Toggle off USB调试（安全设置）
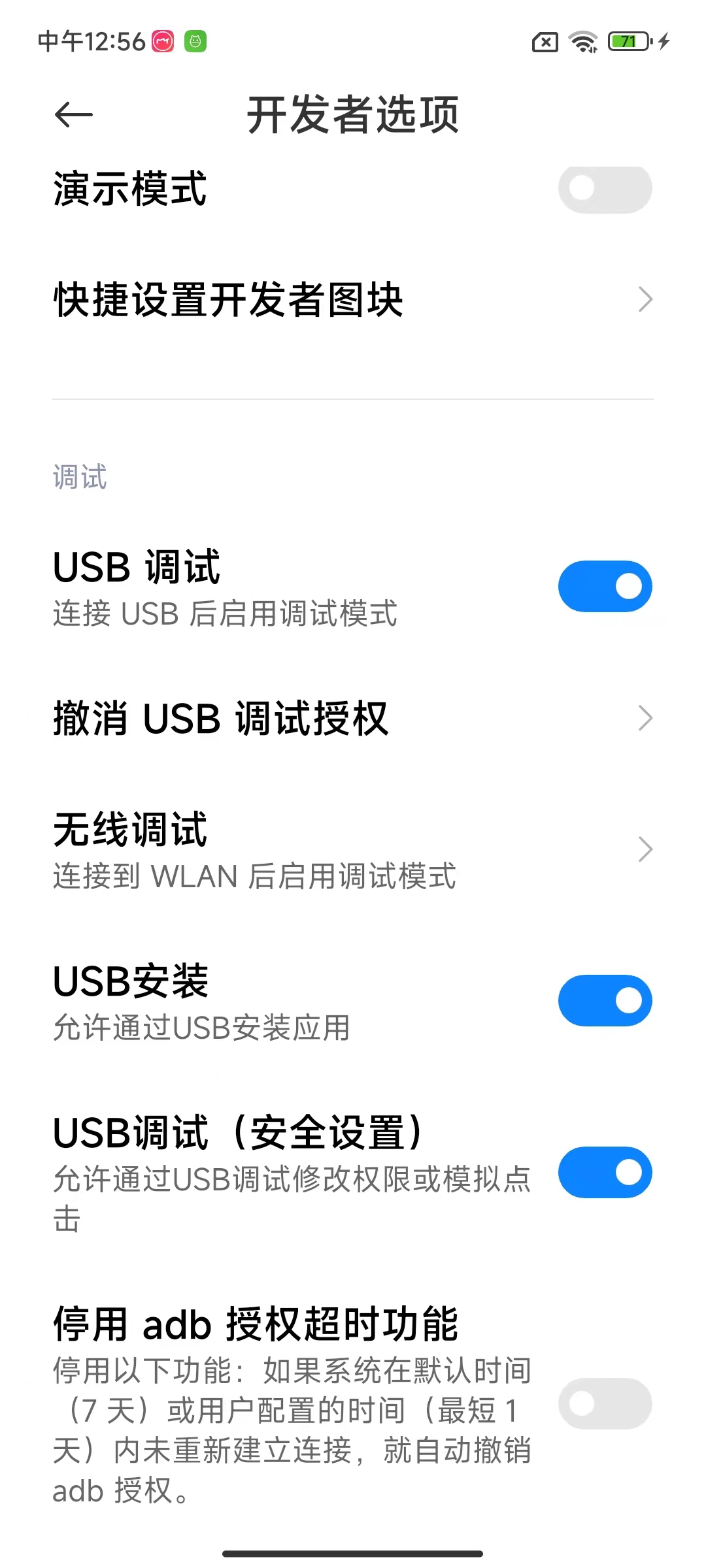The image size is (706, 1568). (x=605, y=1172)
